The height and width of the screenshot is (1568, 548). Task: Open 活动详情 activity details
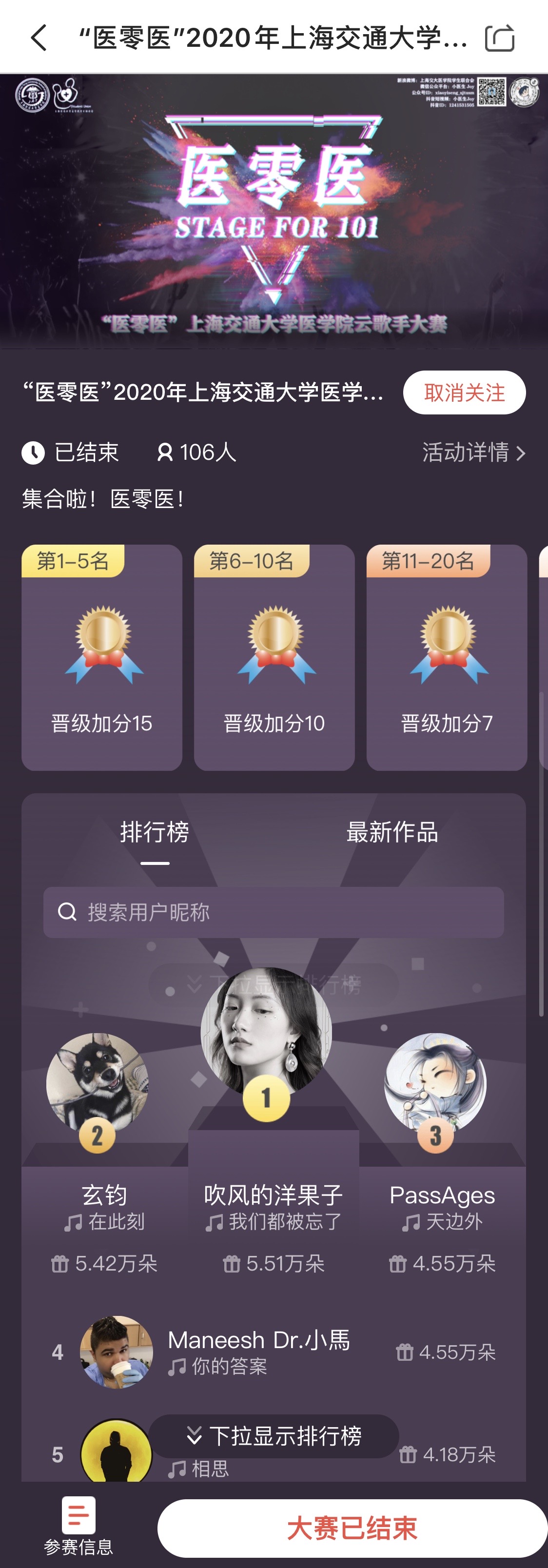pyautogui.click(x=473, y=452)
